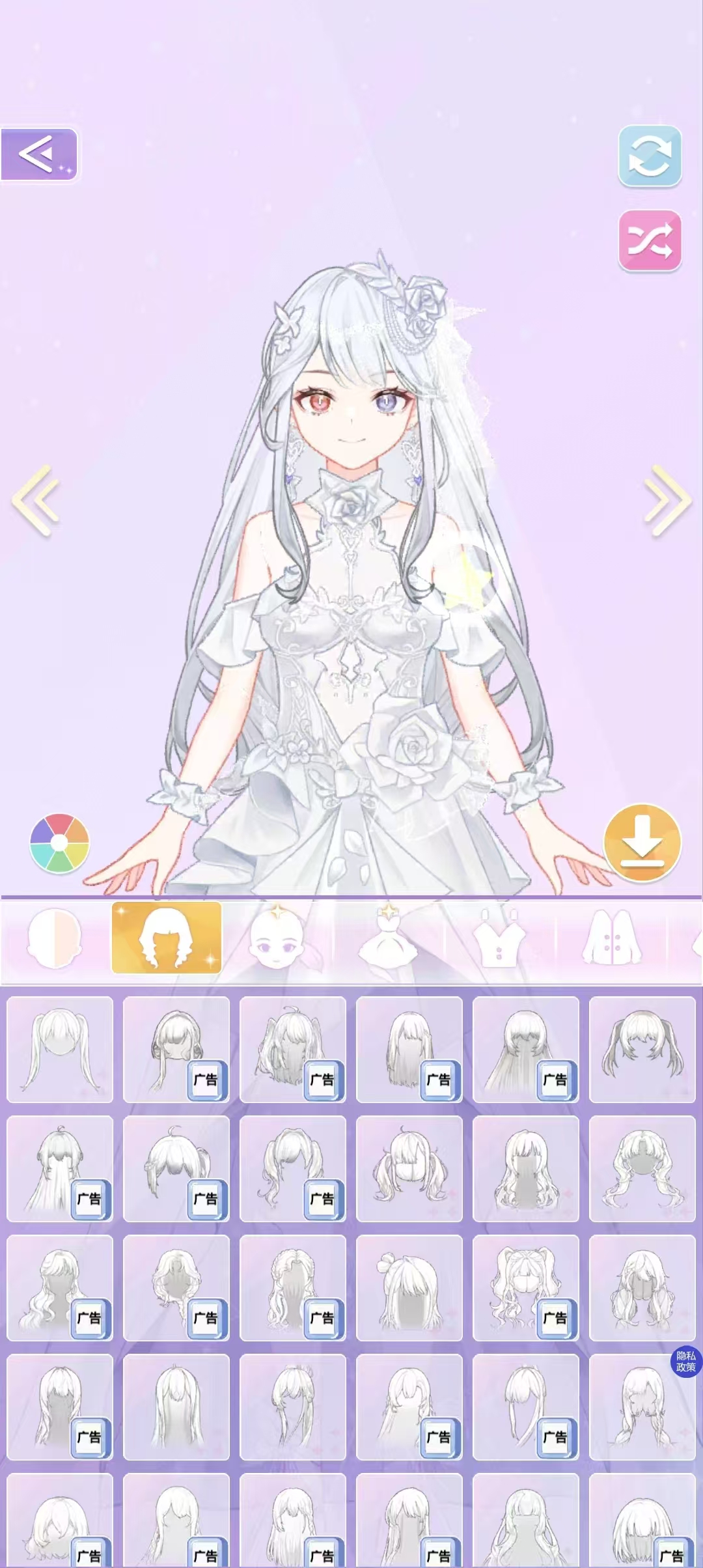Download the character image
The image size is (703, 1568).
[x=642, y=843]
